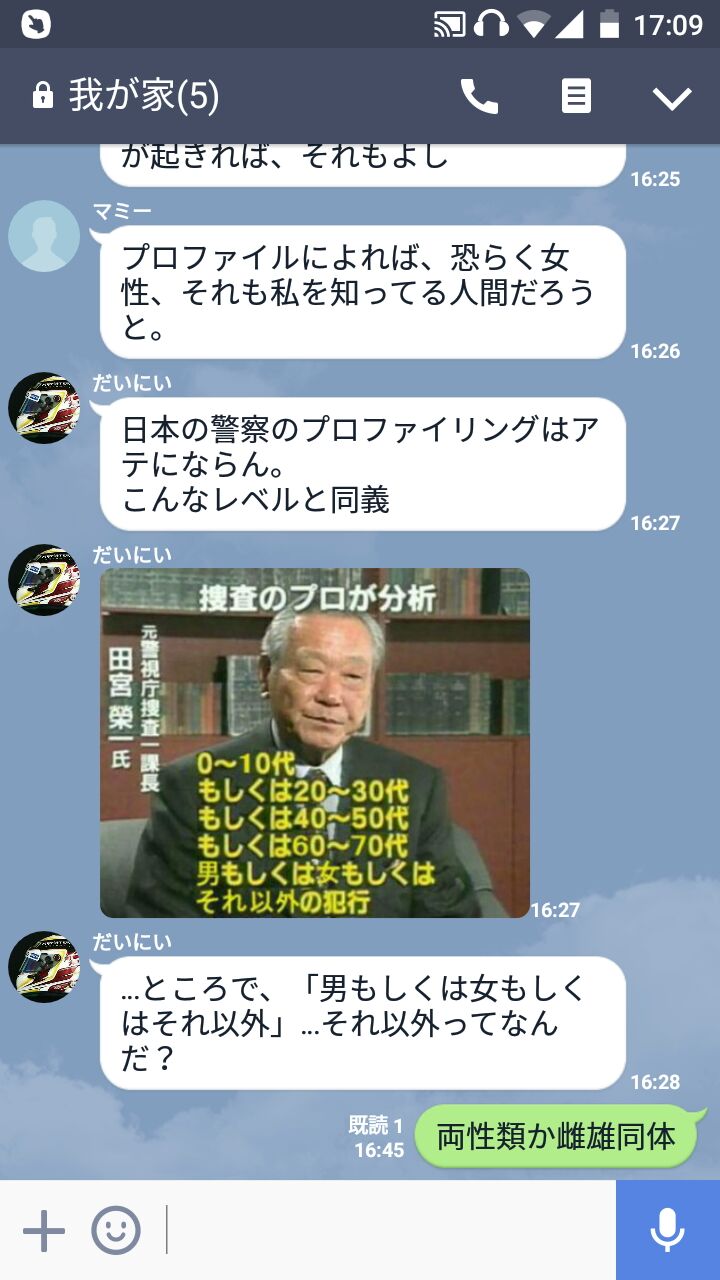
Task: Record a voice message with microphone
Action: click(667, 1231)
